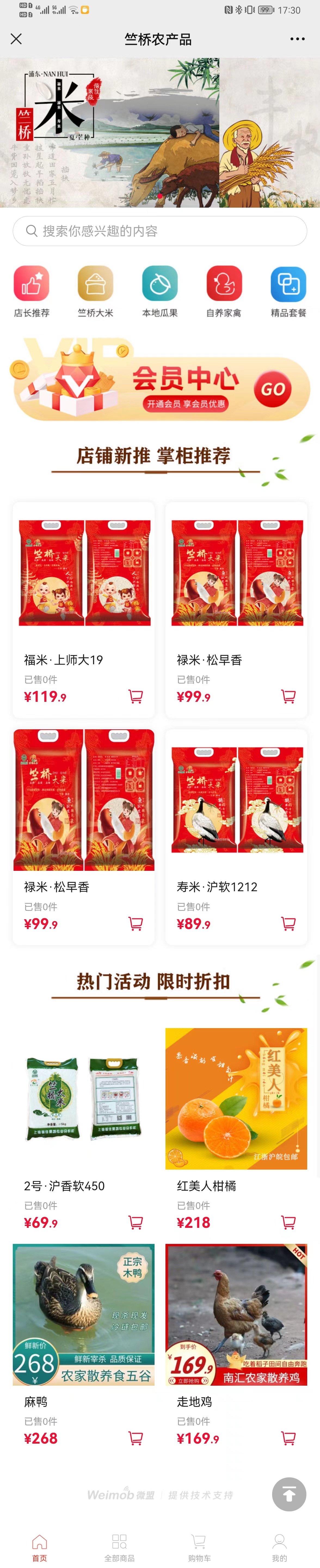Image resolution: width=320 pixels, height=1568 pixels.
Task: Browse the 本地瓜果 category
Action: point(160,291)
